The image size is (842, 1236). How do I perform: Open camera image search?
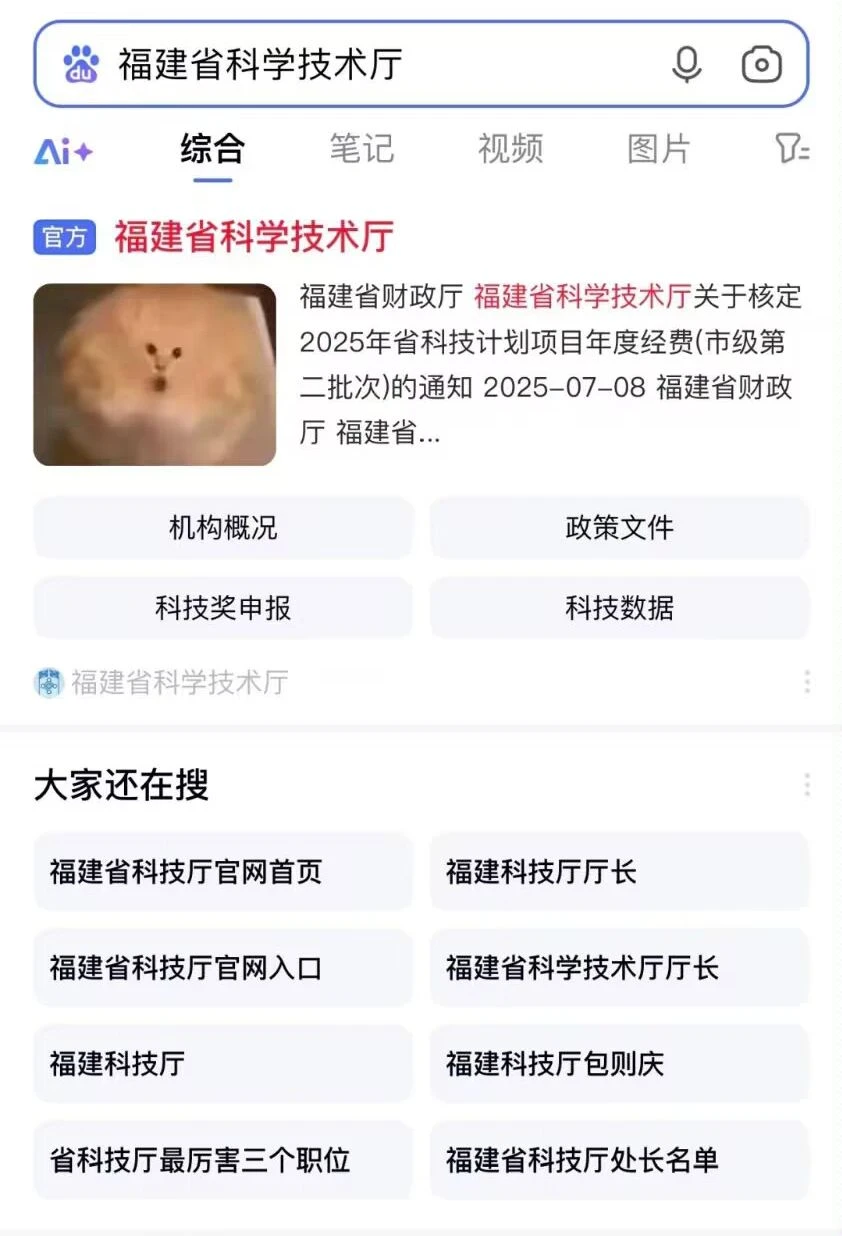point(761,65)
